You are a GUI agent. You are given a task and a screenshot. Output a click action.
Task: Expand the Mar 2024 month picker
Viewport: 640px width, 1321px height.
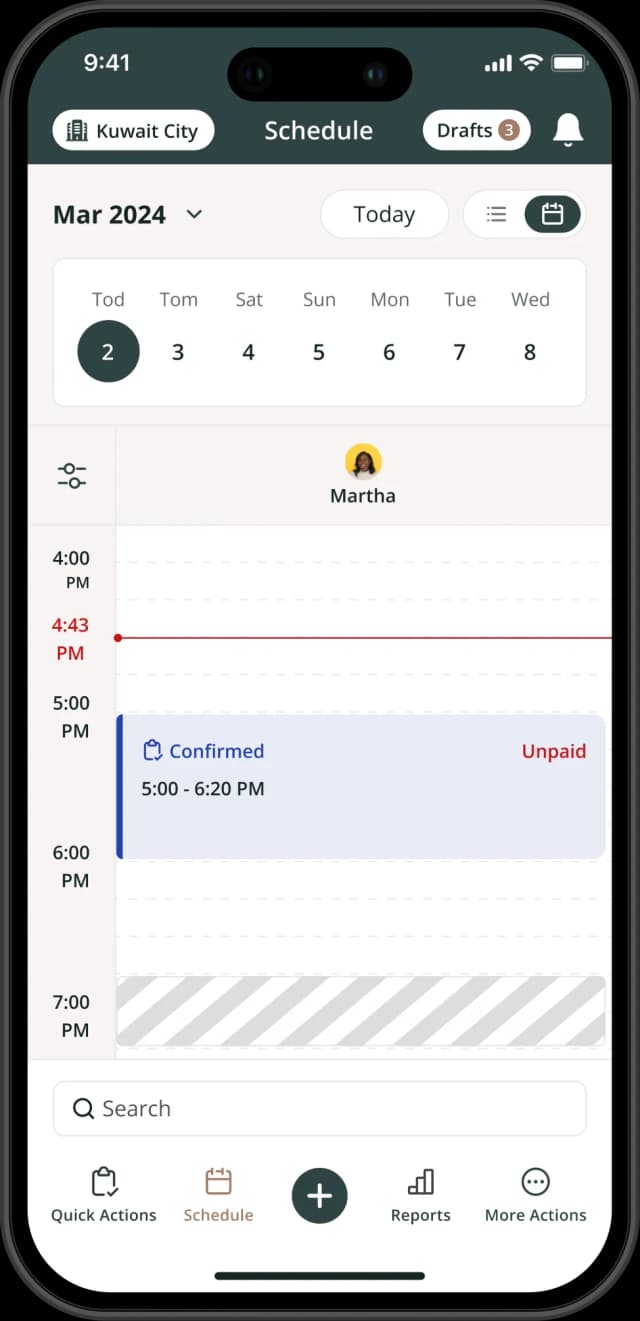click(x=128, y=214)
